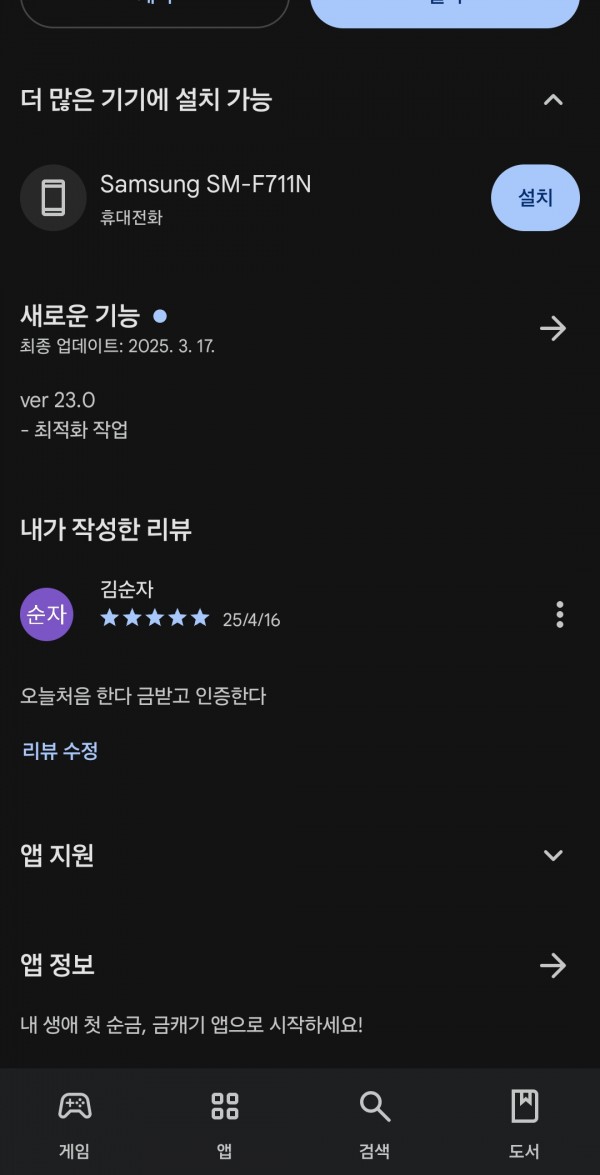
Task: Collapse the 더 많은 기기에 설치 가능 section
Action: coord(553,100)
